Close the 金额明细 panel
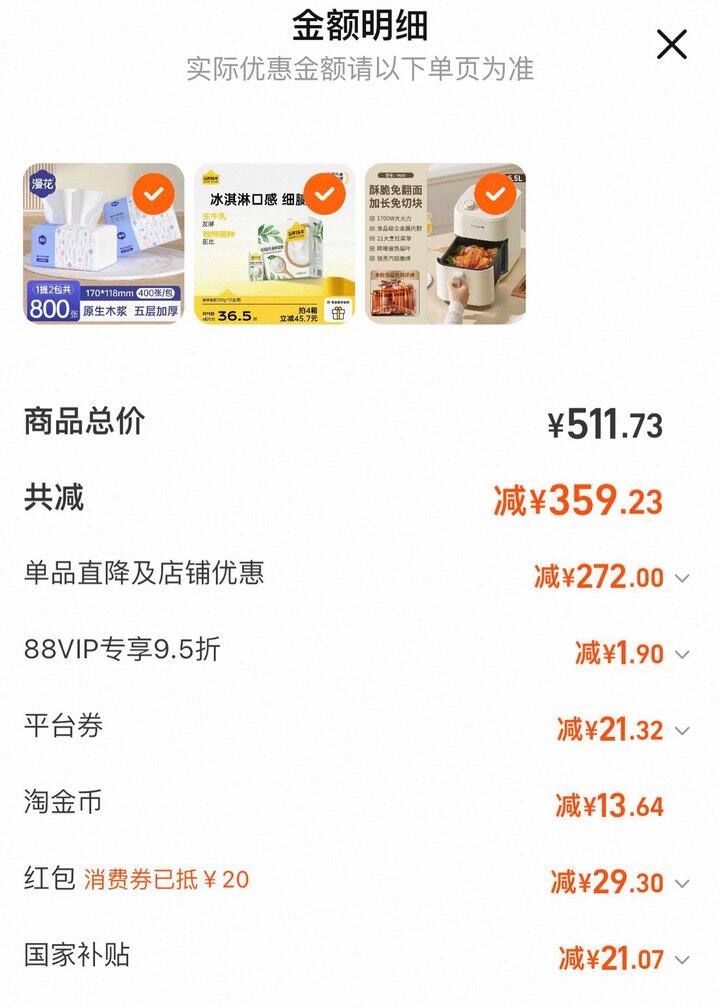Image resolution: width=720 pixels, height=1008 pixels. (x=671, y=45)
